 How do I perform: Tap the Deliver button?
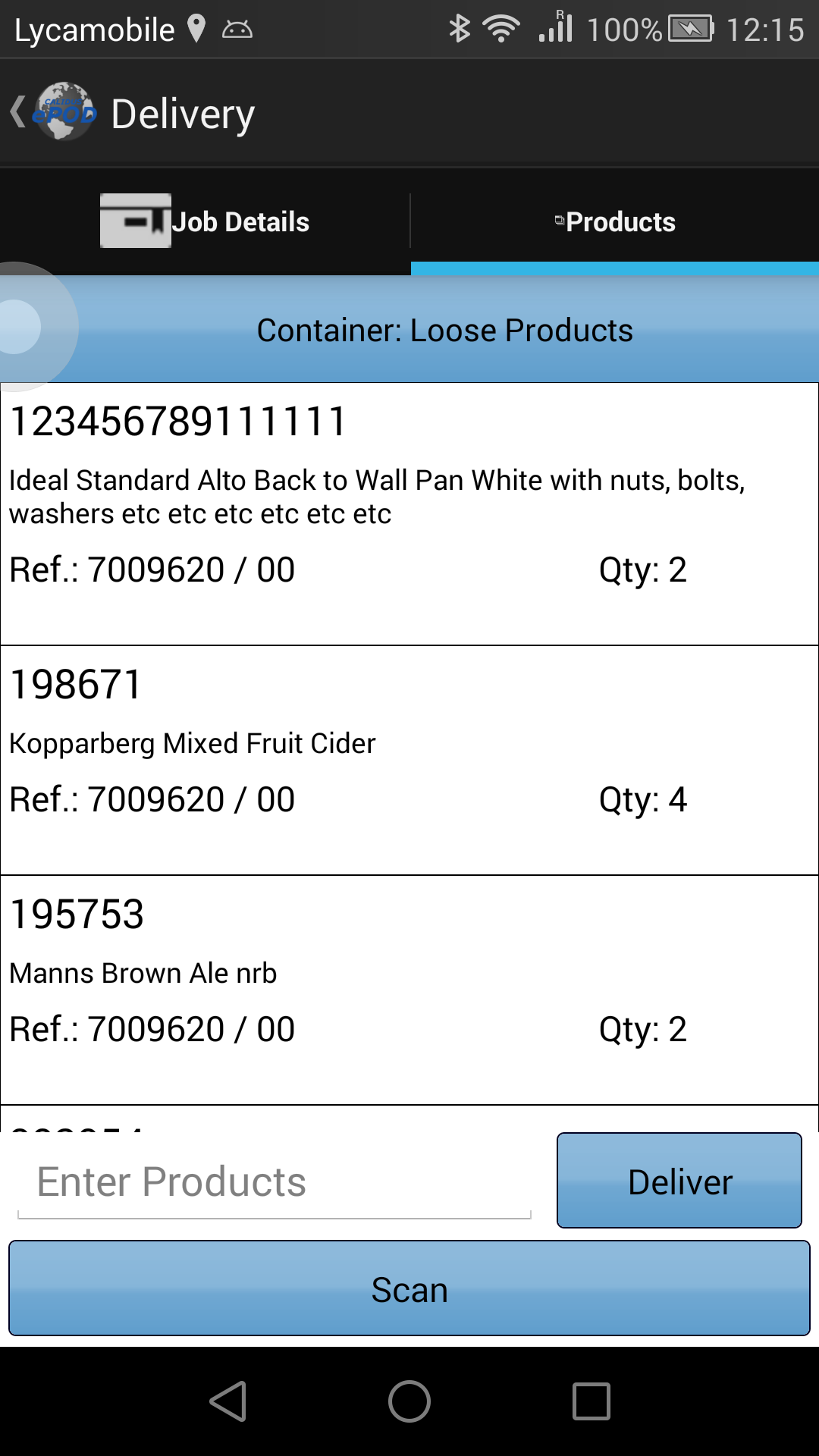point(679,1181)
